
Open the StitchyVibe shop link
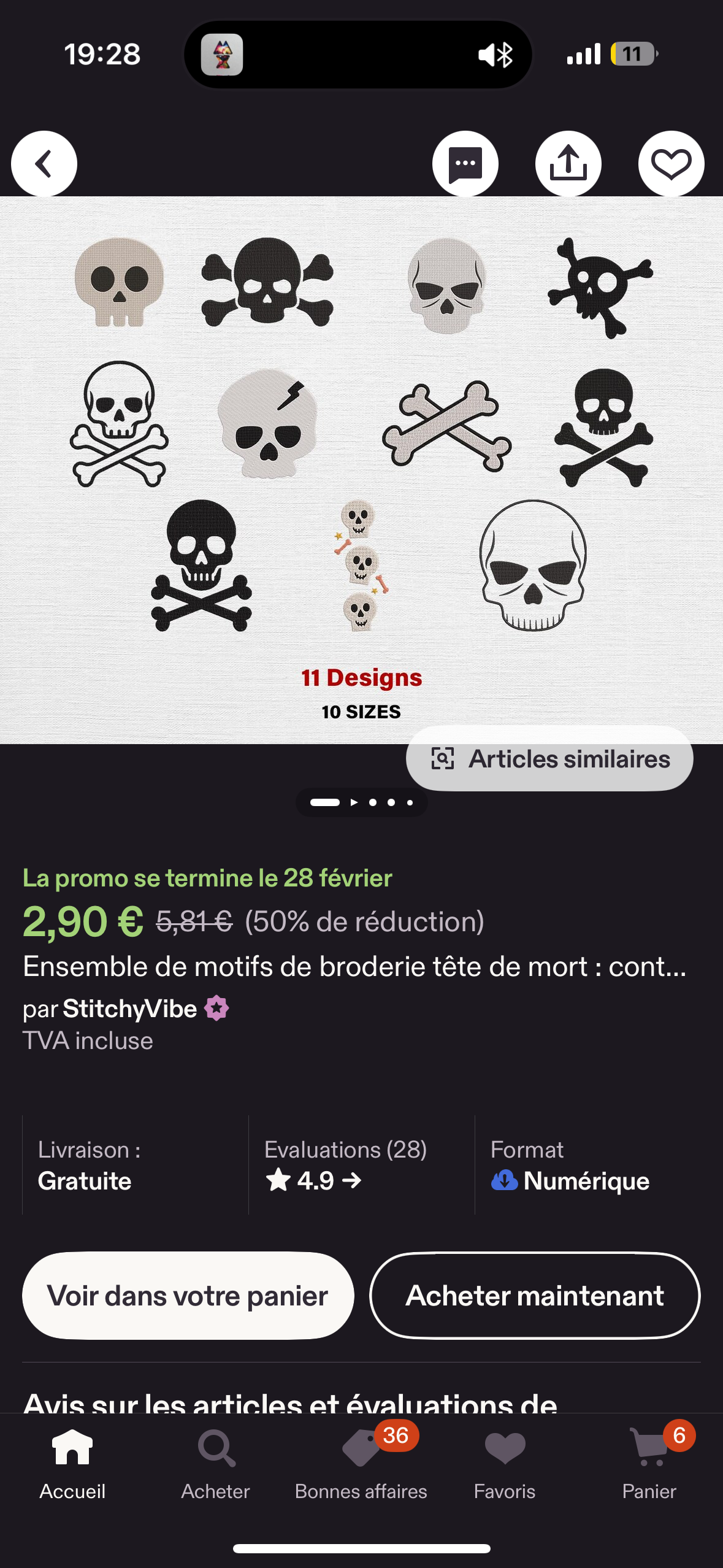click(128, 1008)
